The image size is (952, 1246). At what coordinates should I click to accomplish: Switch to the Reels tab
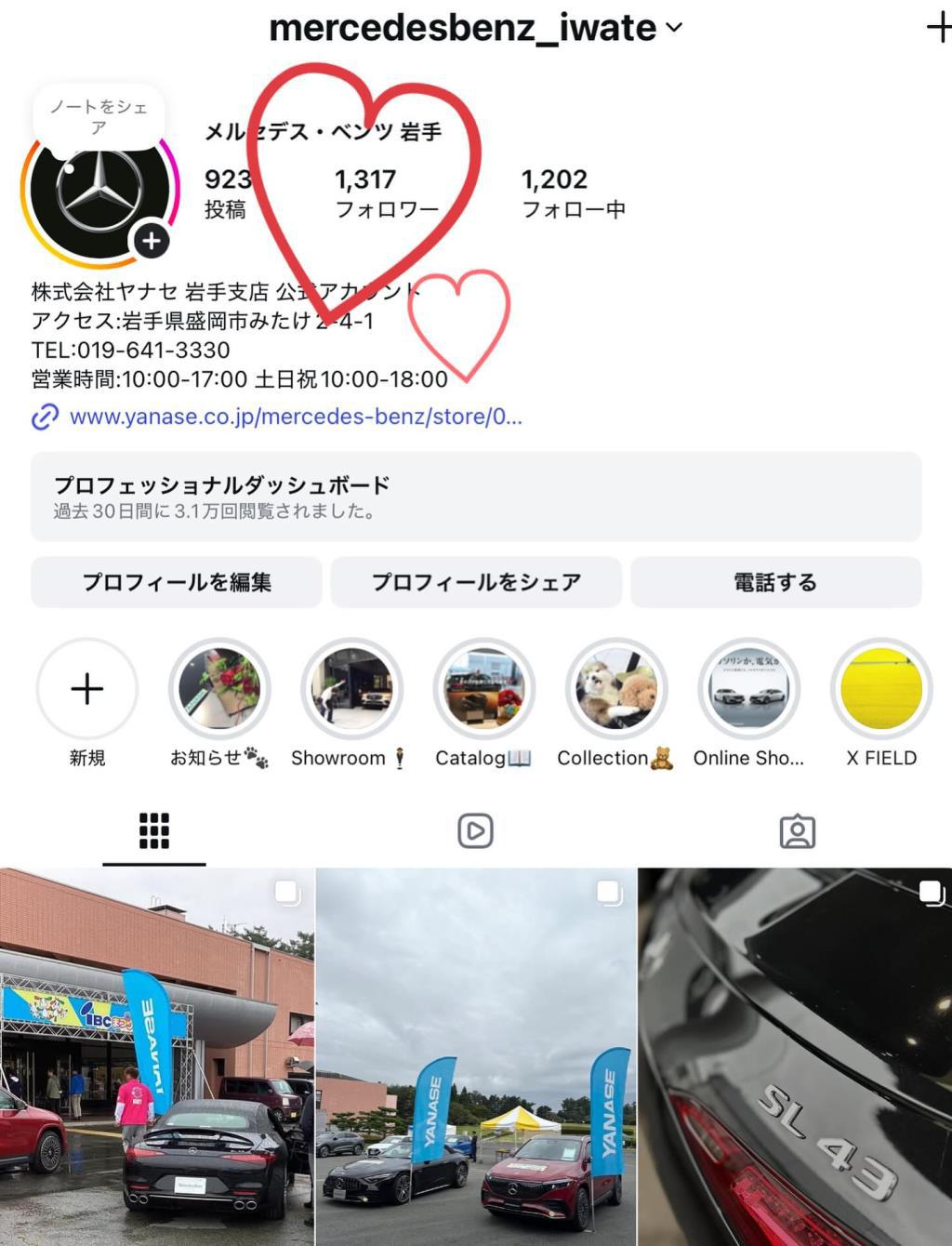point(475,830)
